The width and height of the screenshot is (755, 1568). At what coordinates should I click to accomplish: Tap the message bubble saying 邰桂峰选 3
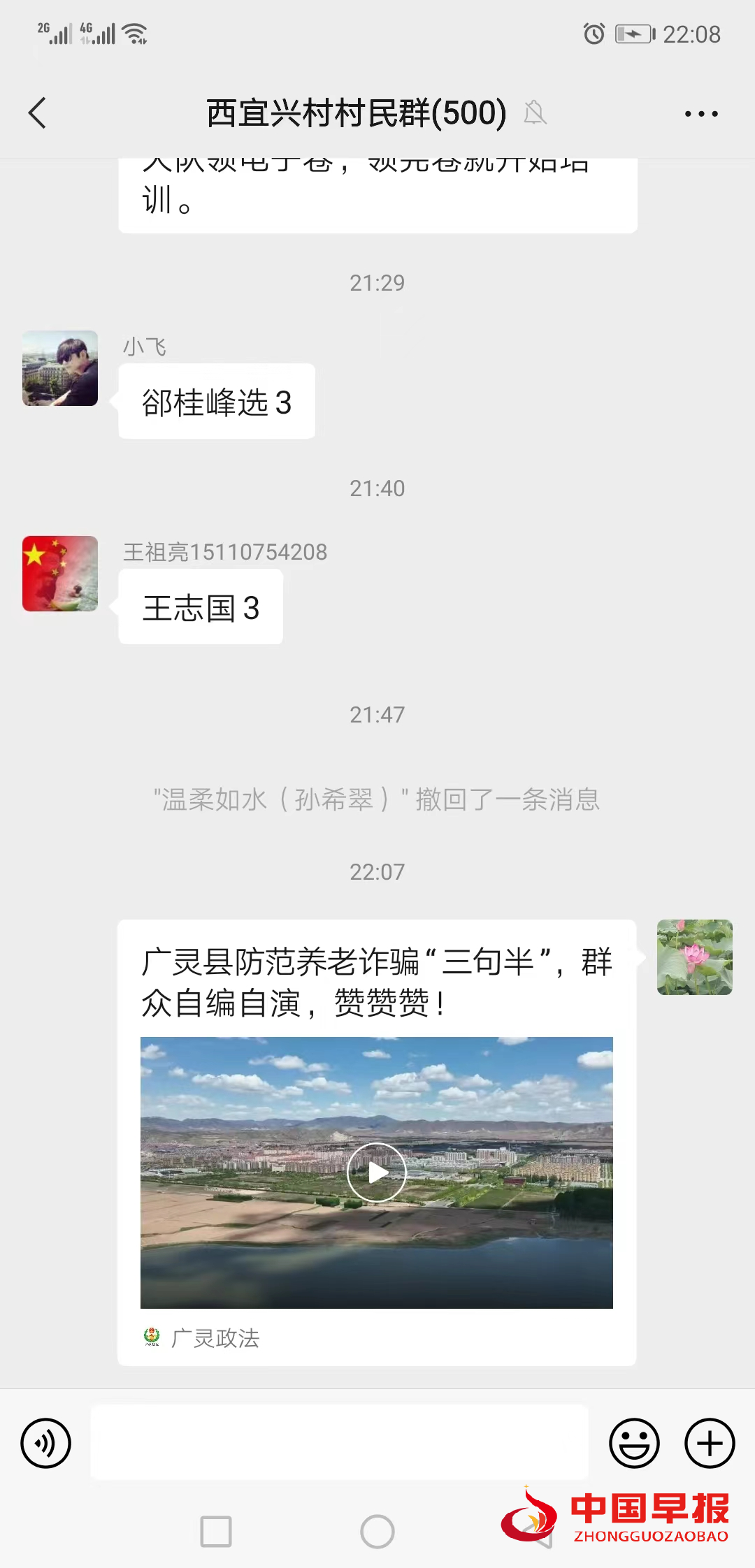tap(217, 401)
